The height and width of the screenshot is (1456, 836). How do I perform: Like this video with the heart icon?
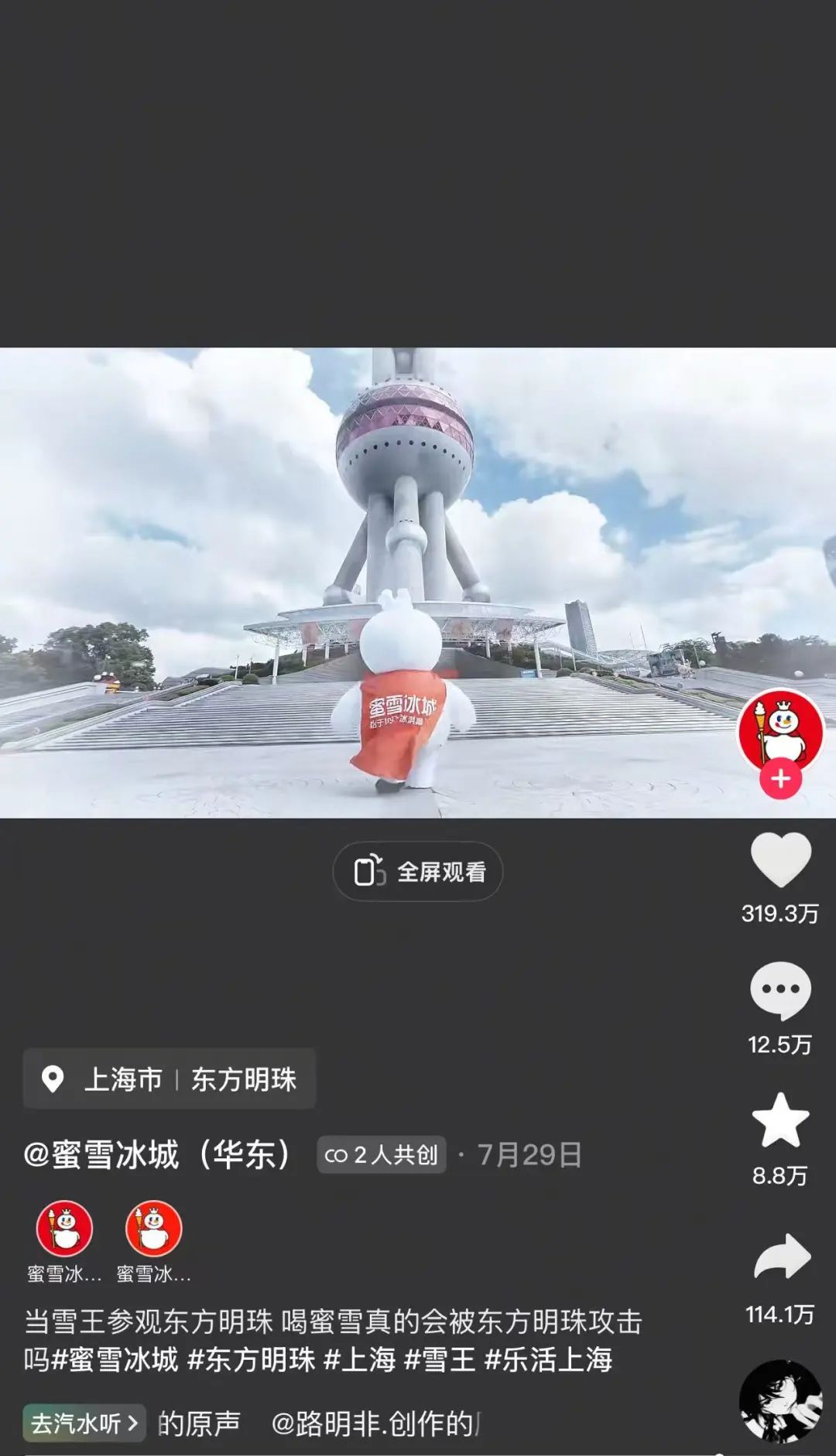point(780,860)
